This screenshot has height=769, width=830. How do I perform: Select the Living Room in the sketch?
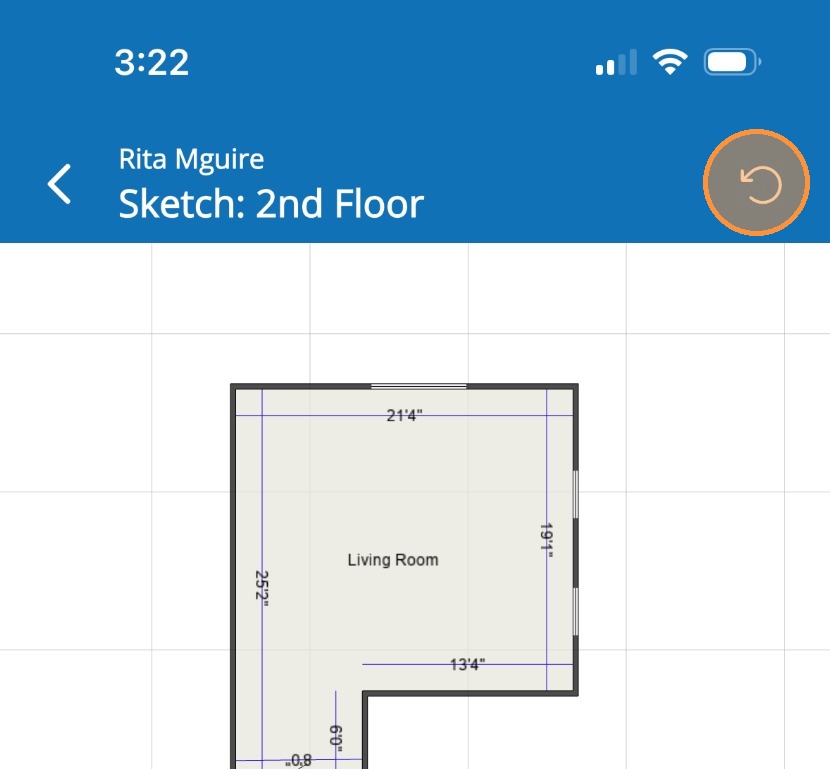pyautogui.click(x=392, y=559)
